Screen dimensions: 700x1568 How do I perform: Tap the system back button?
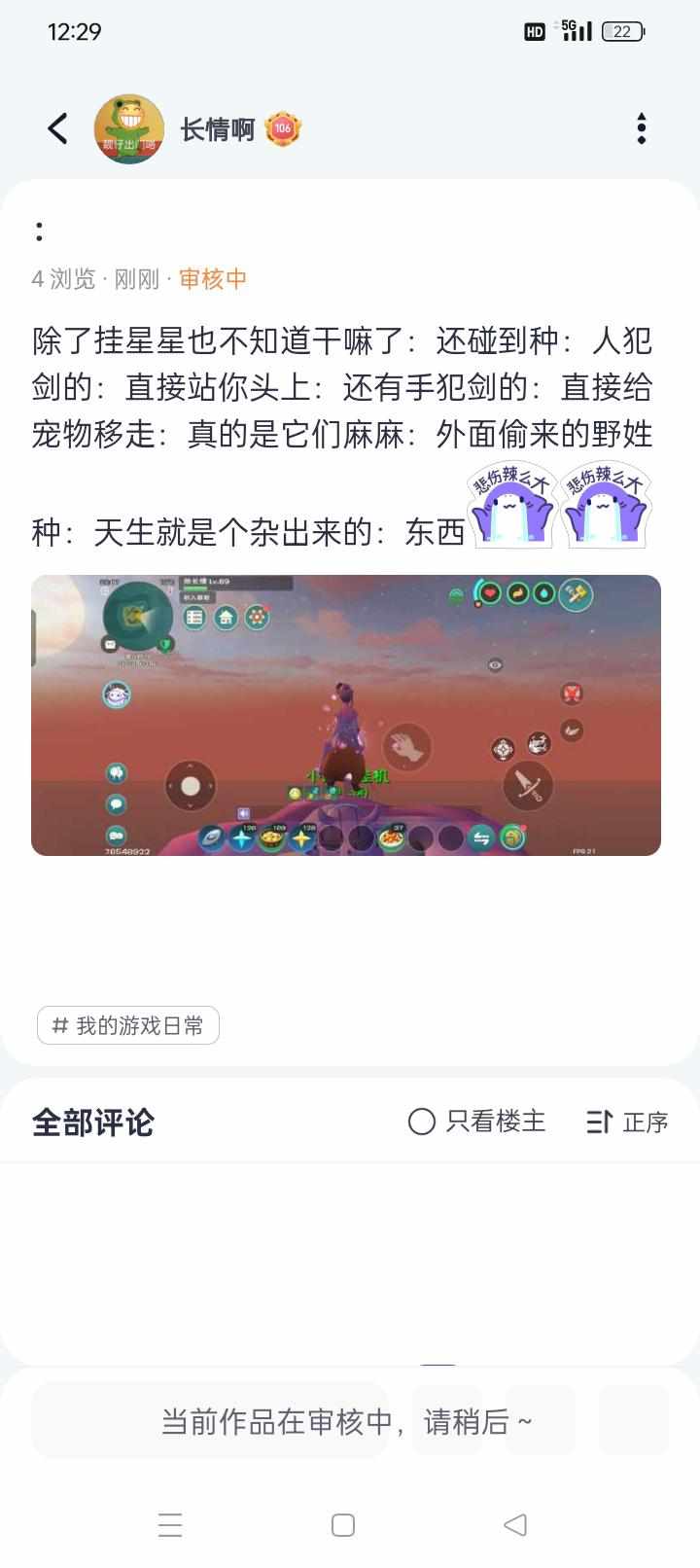[x=515, y=1524]
